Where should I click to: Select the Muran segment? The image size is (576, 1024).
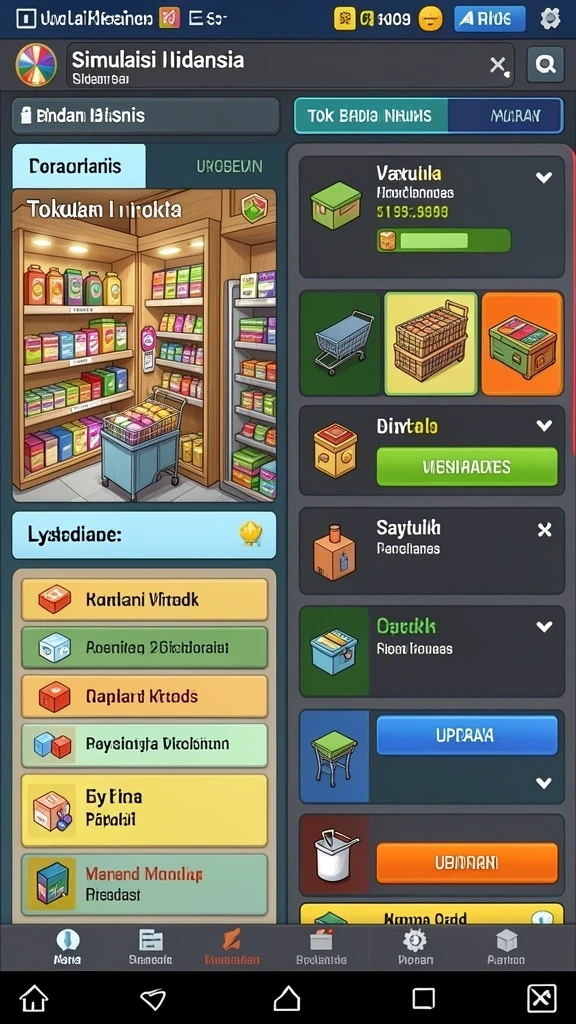pyautogui.click(x=505, y=116)
